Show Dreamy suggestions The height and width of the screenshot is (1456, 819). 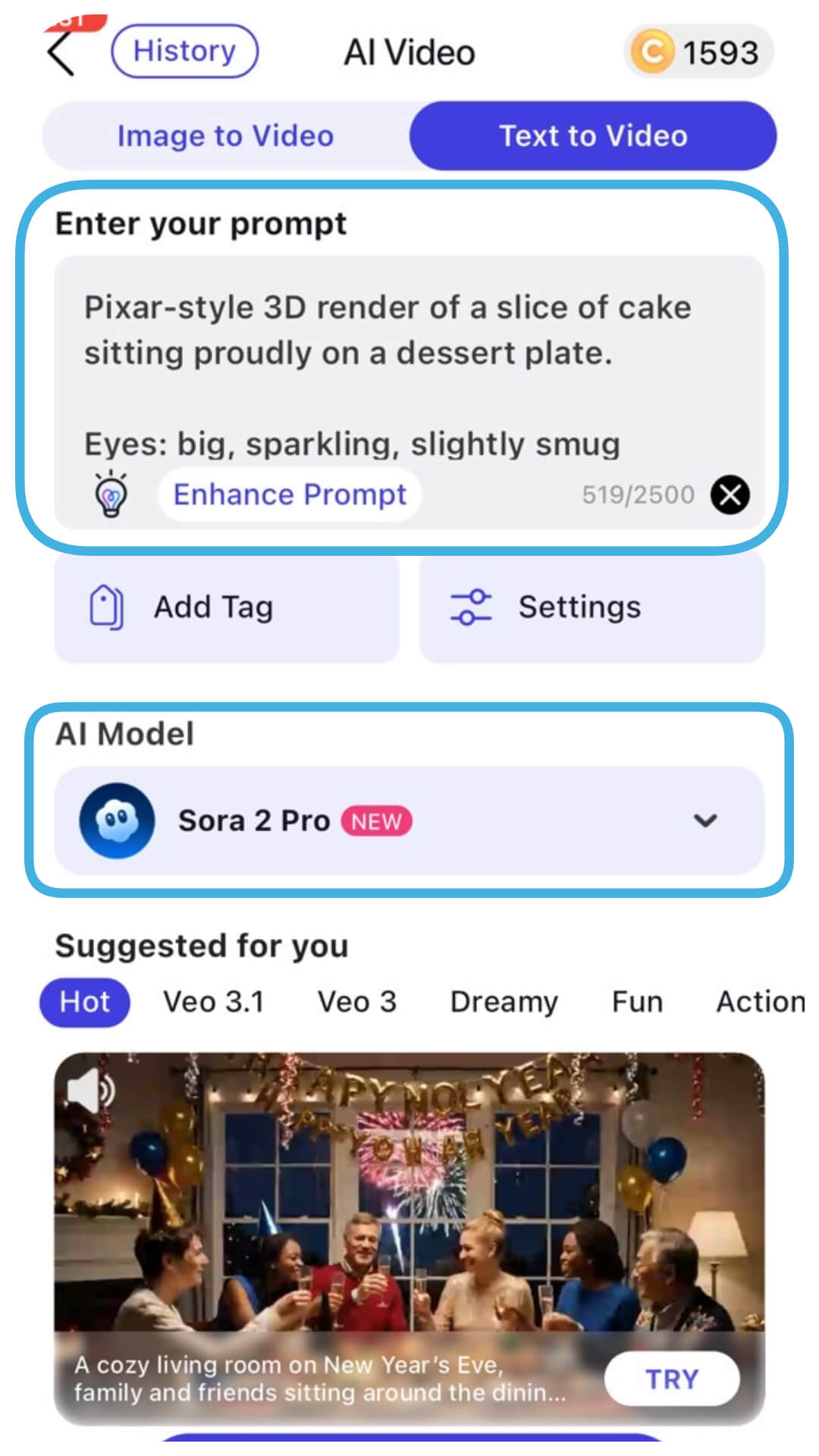504,1003
